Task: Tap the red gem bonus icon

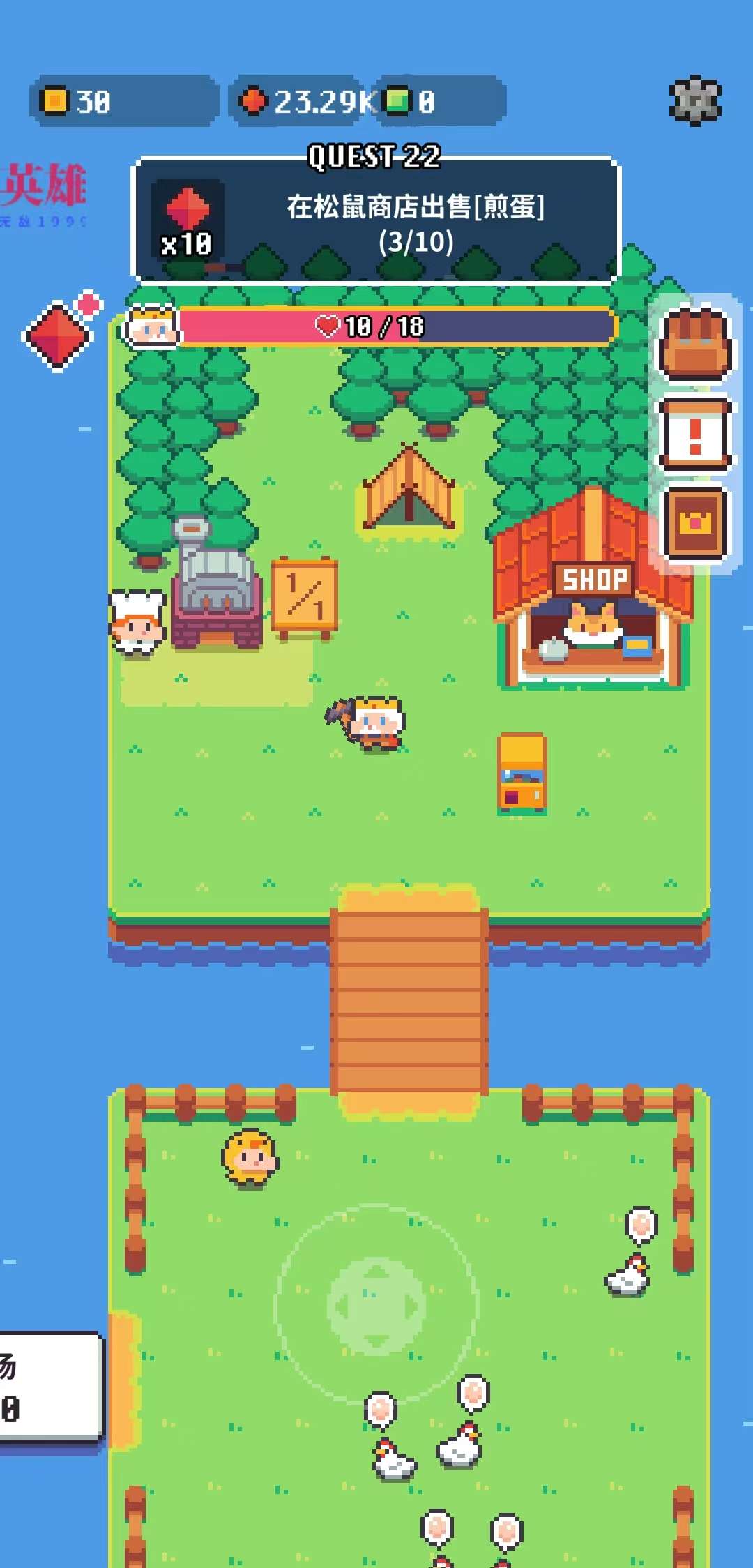Action: click(59, 335)
